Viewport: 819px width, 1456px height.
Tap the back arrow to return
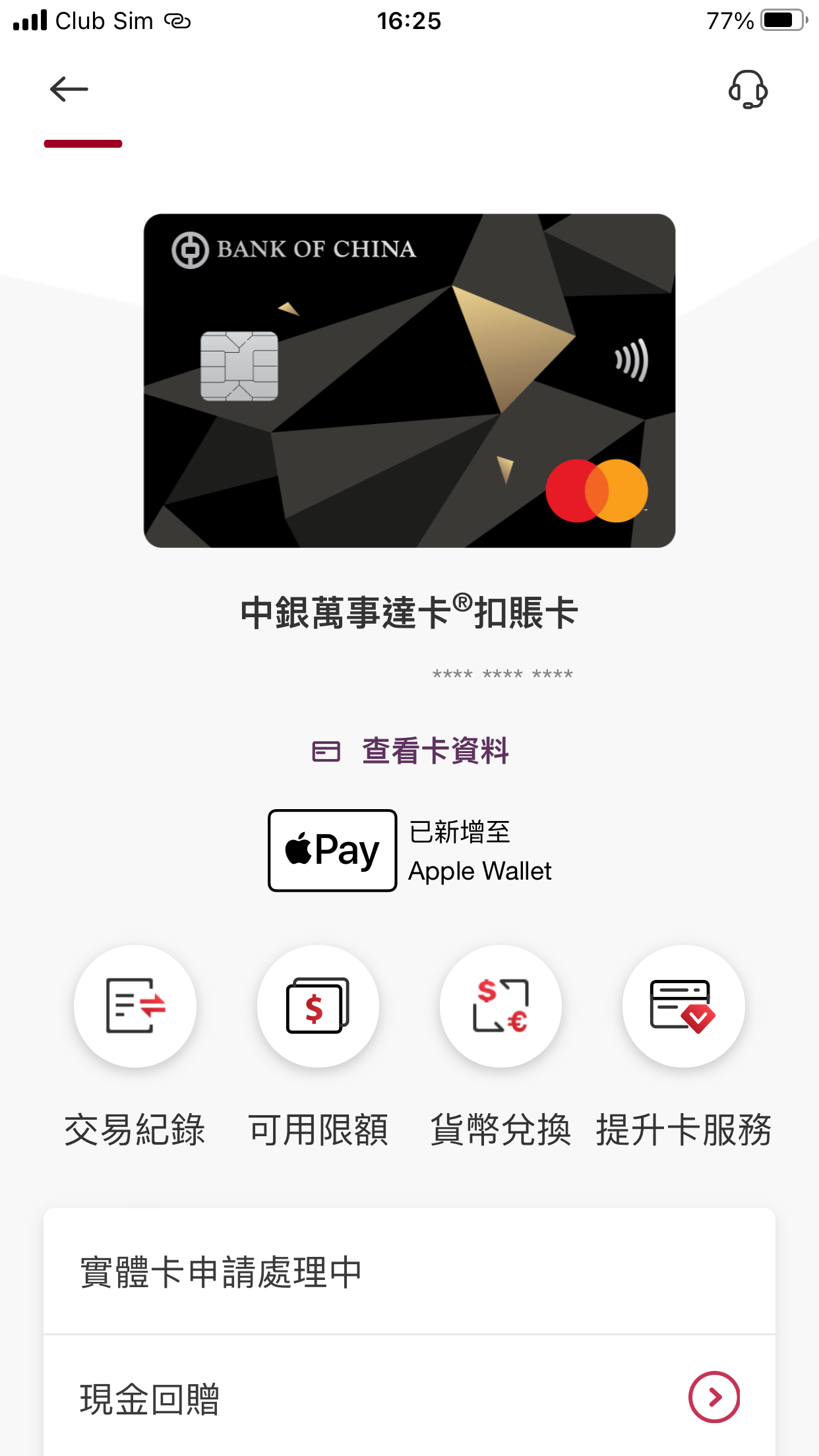click(x=68, y=89)
